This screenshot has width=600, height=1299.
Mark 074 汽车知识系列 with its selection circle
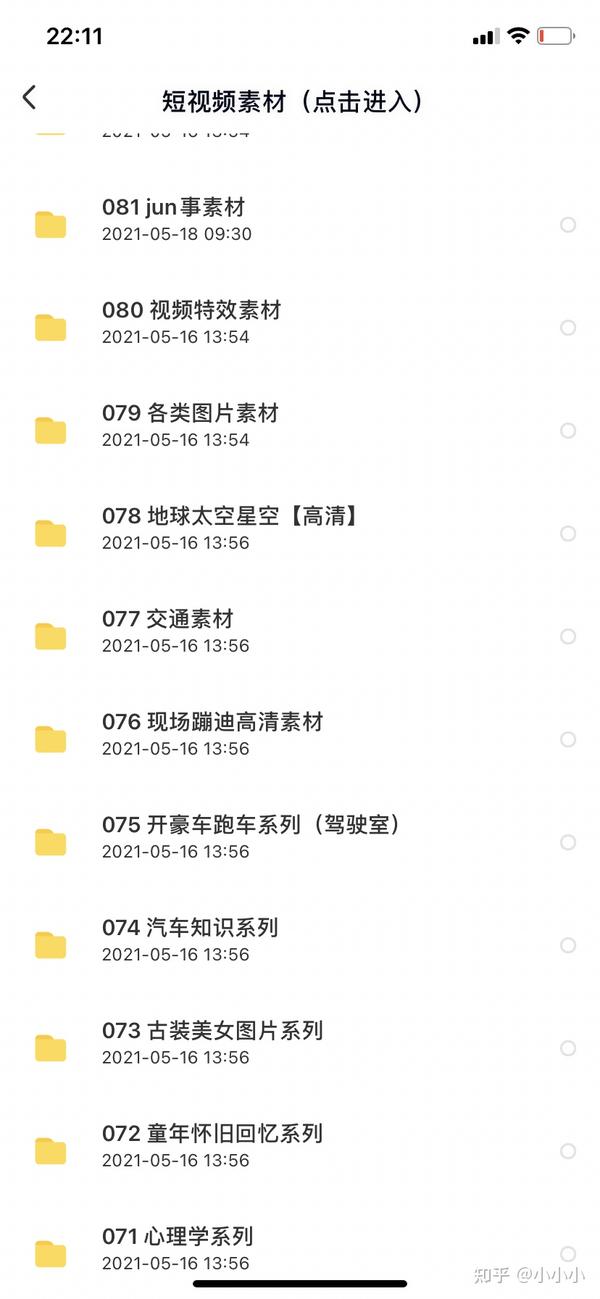(x=568, y=946)
